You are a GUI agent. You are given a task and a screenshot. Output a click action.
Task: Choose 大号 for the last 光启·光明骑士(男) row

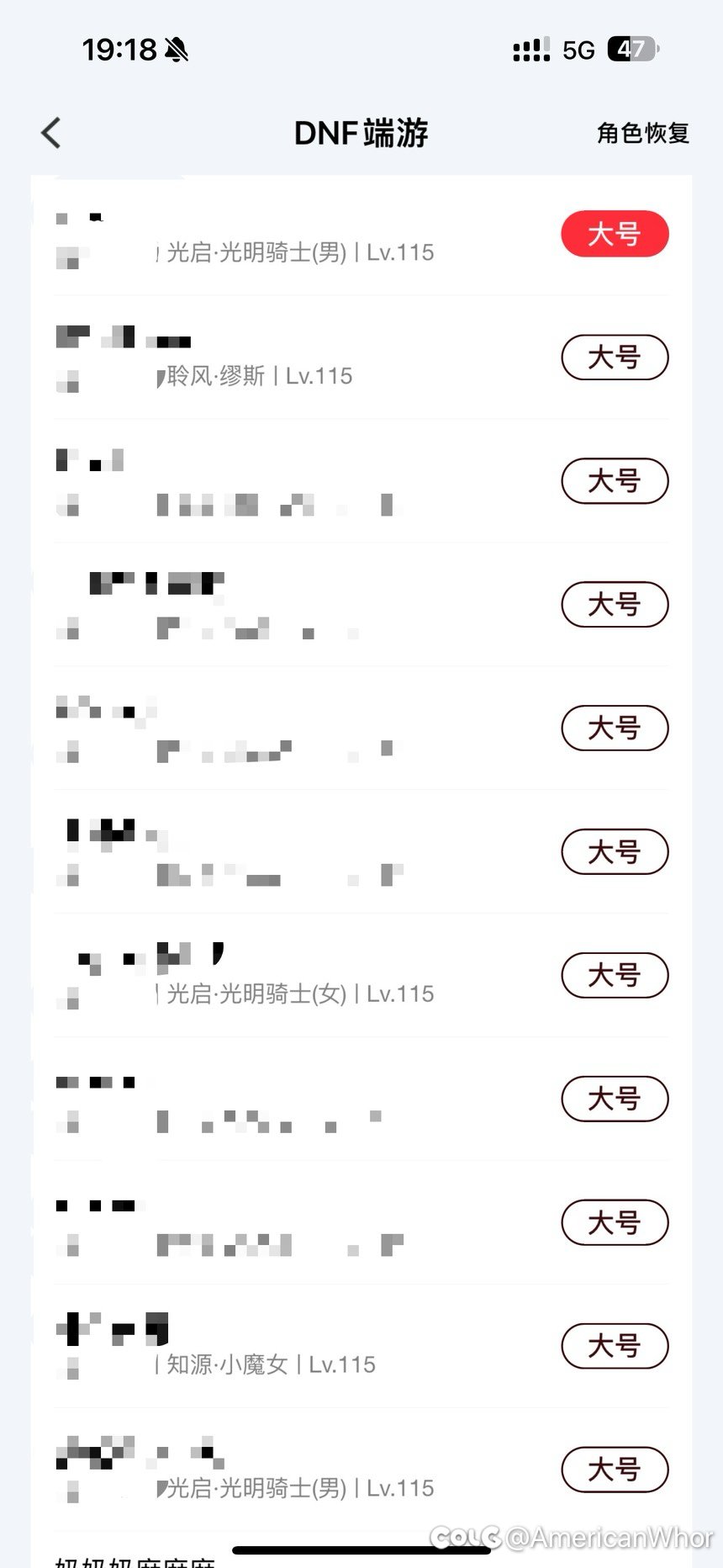coord(615,1470)
